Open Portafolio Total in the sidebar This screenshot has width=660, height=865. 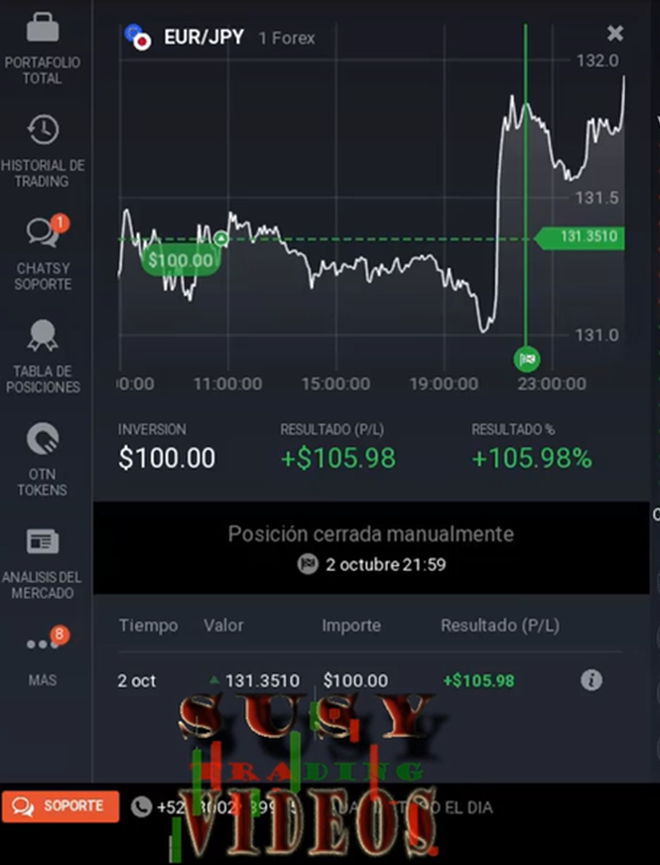[x=43, y=47]
